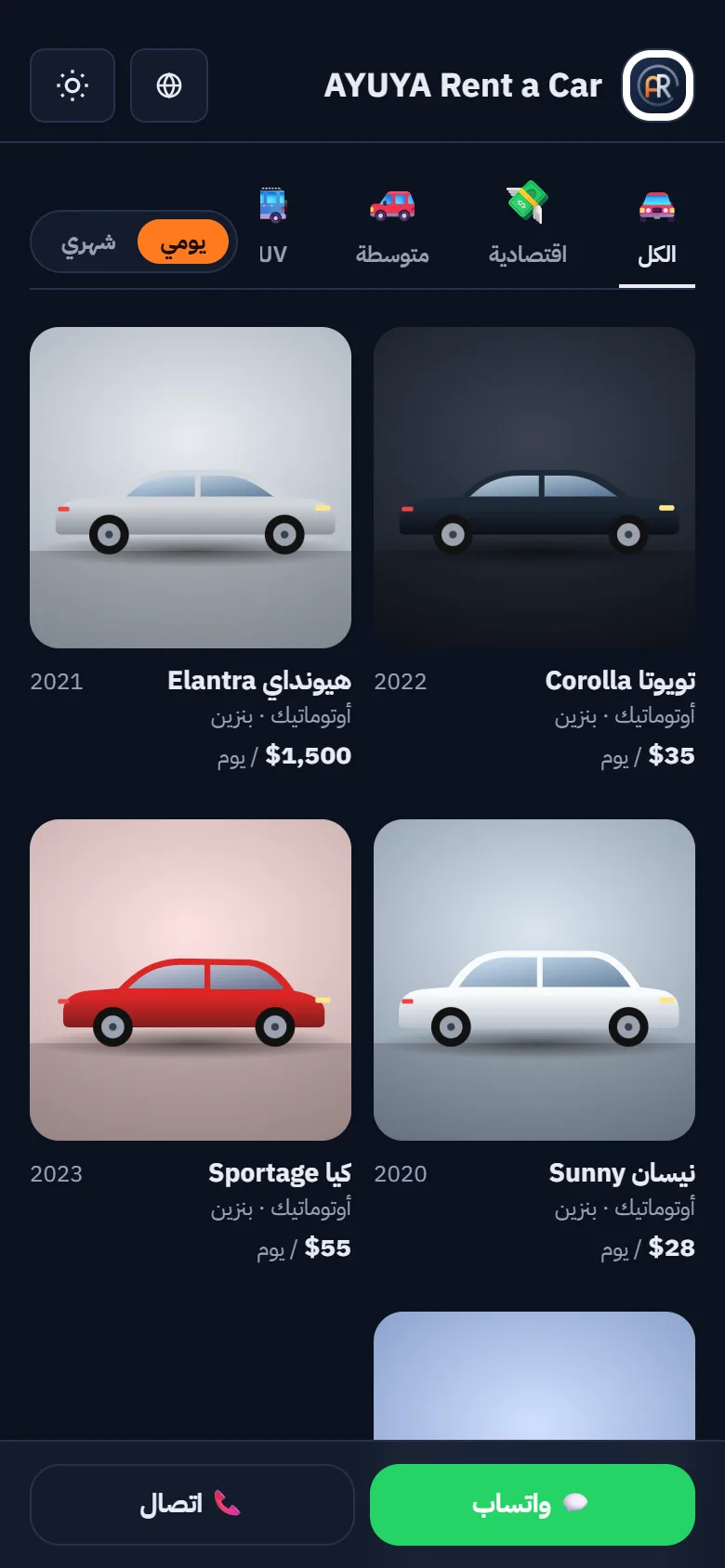The height and width of the screenshot is (1568, 725).
Task: Tap the اتصال call button
Action: (192, 1505)
